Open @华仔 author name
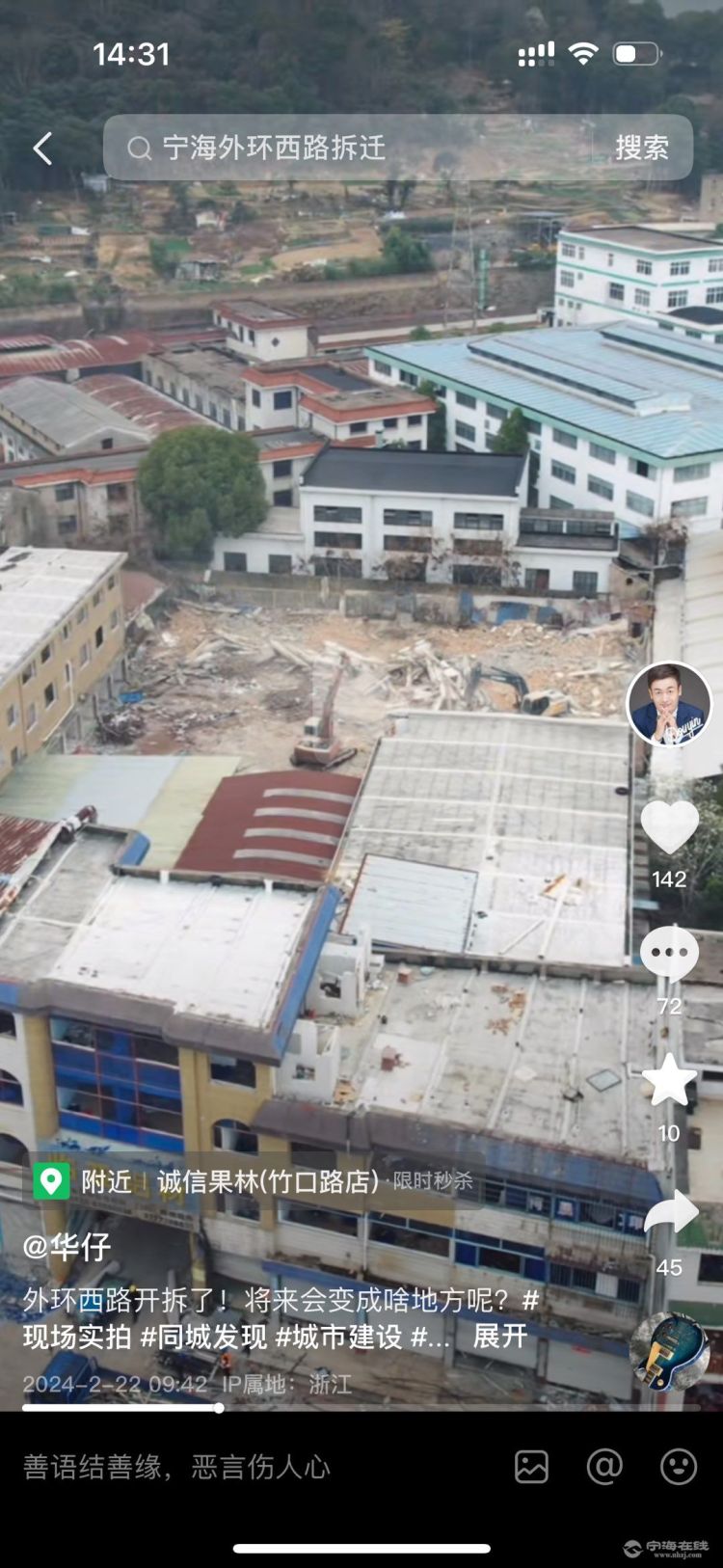723x1568 pixels. 67,1247
